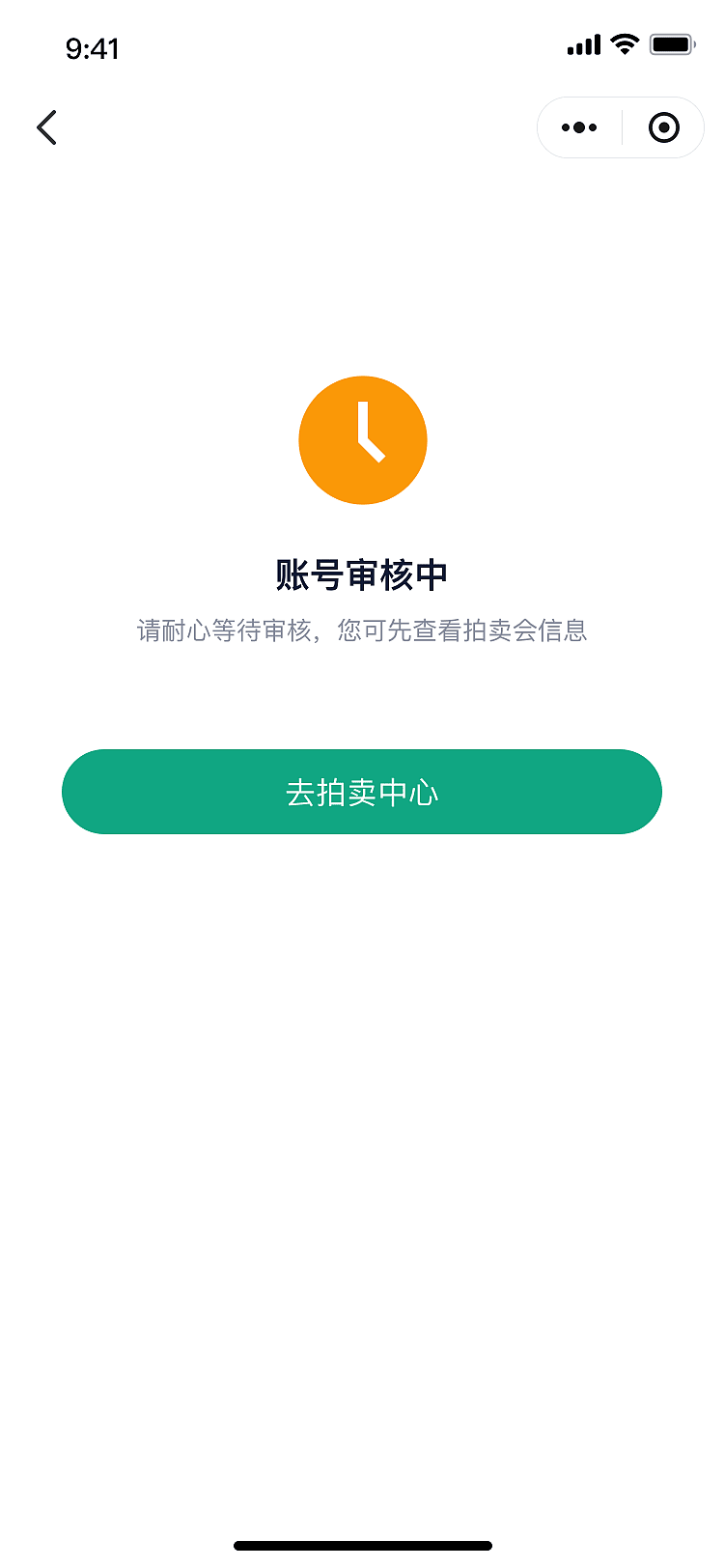The image size is (724, 1568).
Task: Tap the capsule divider between menu icons
Action: [x=621, y=126]
